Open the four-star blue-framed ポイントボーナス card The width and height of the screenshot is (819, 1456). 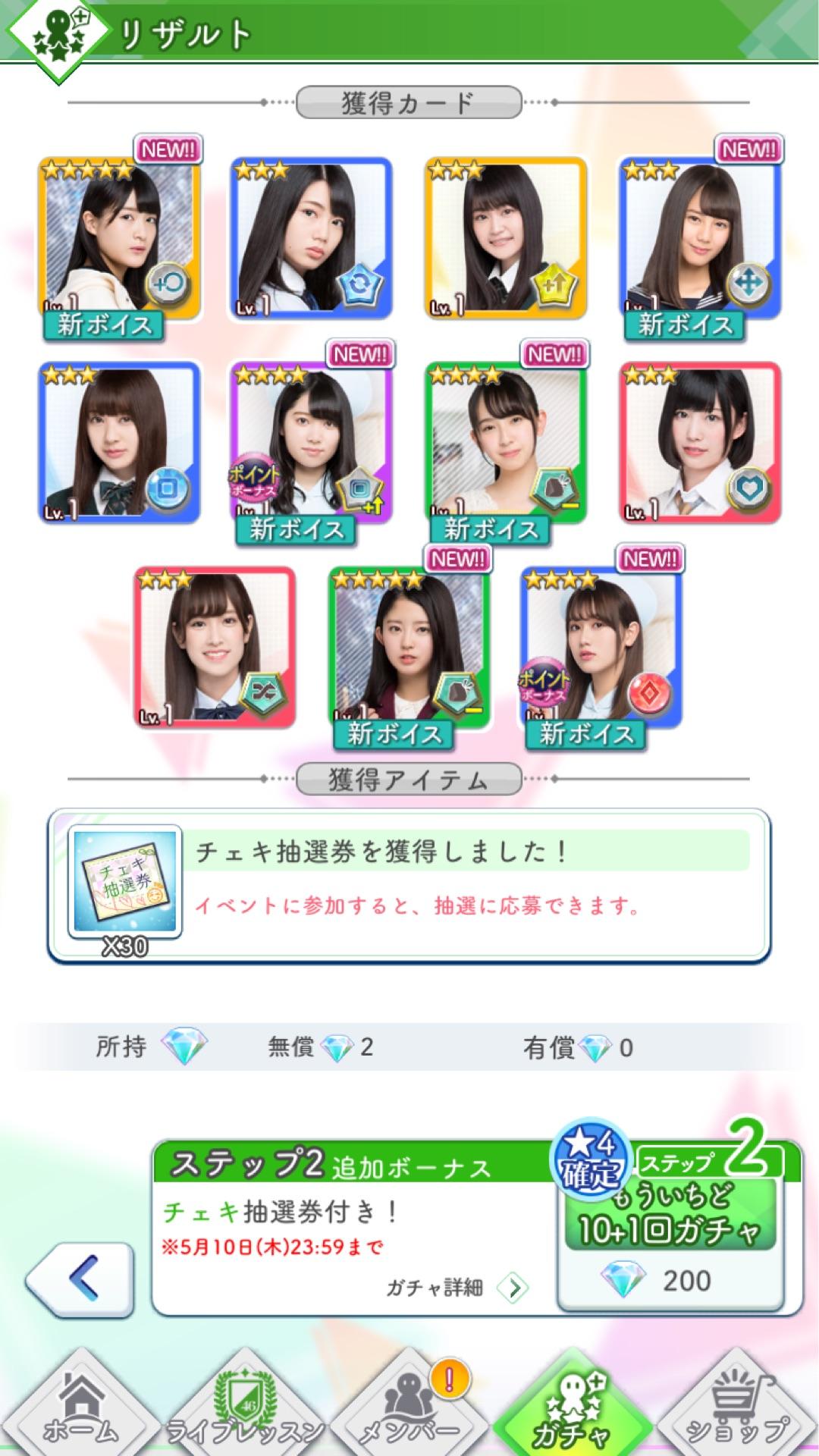click(601, 646)
